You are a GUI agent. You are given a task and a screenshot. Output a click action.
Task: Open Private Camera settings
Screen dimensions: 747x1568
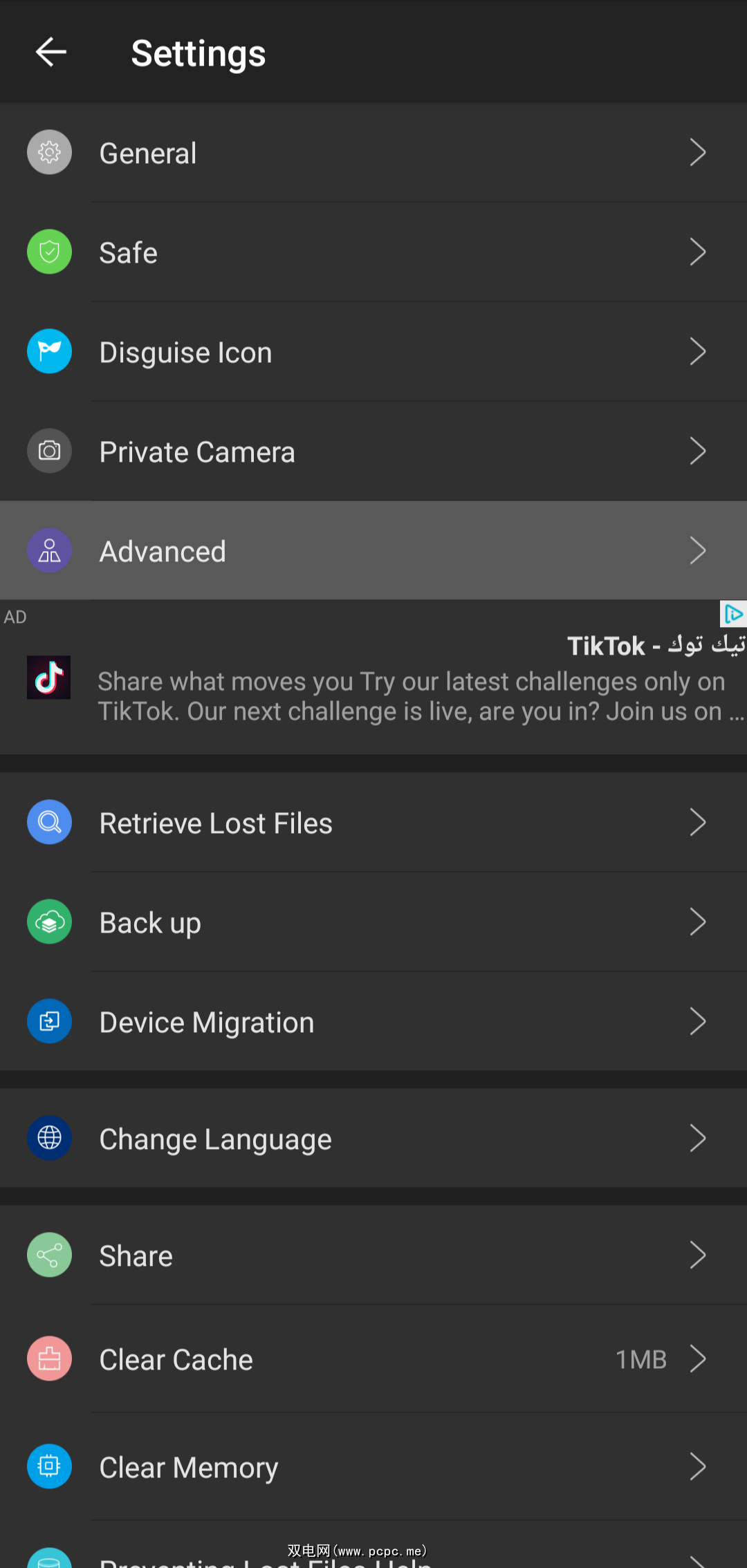[373, 451]
